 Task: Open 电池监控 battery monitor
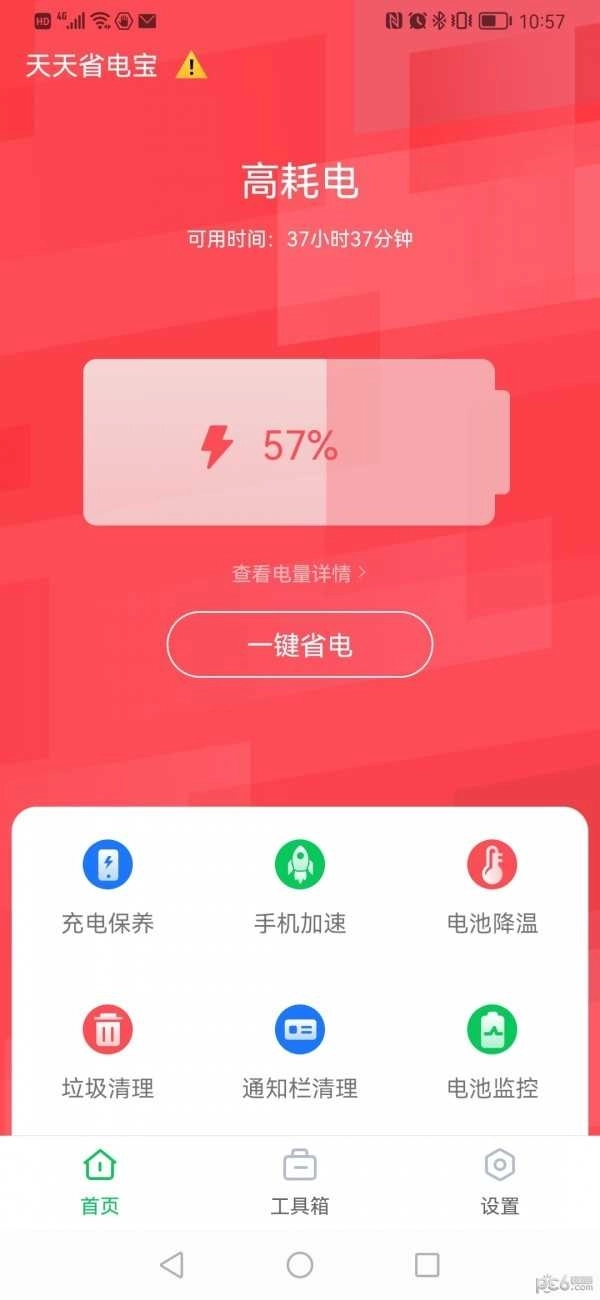(492, 1050)
